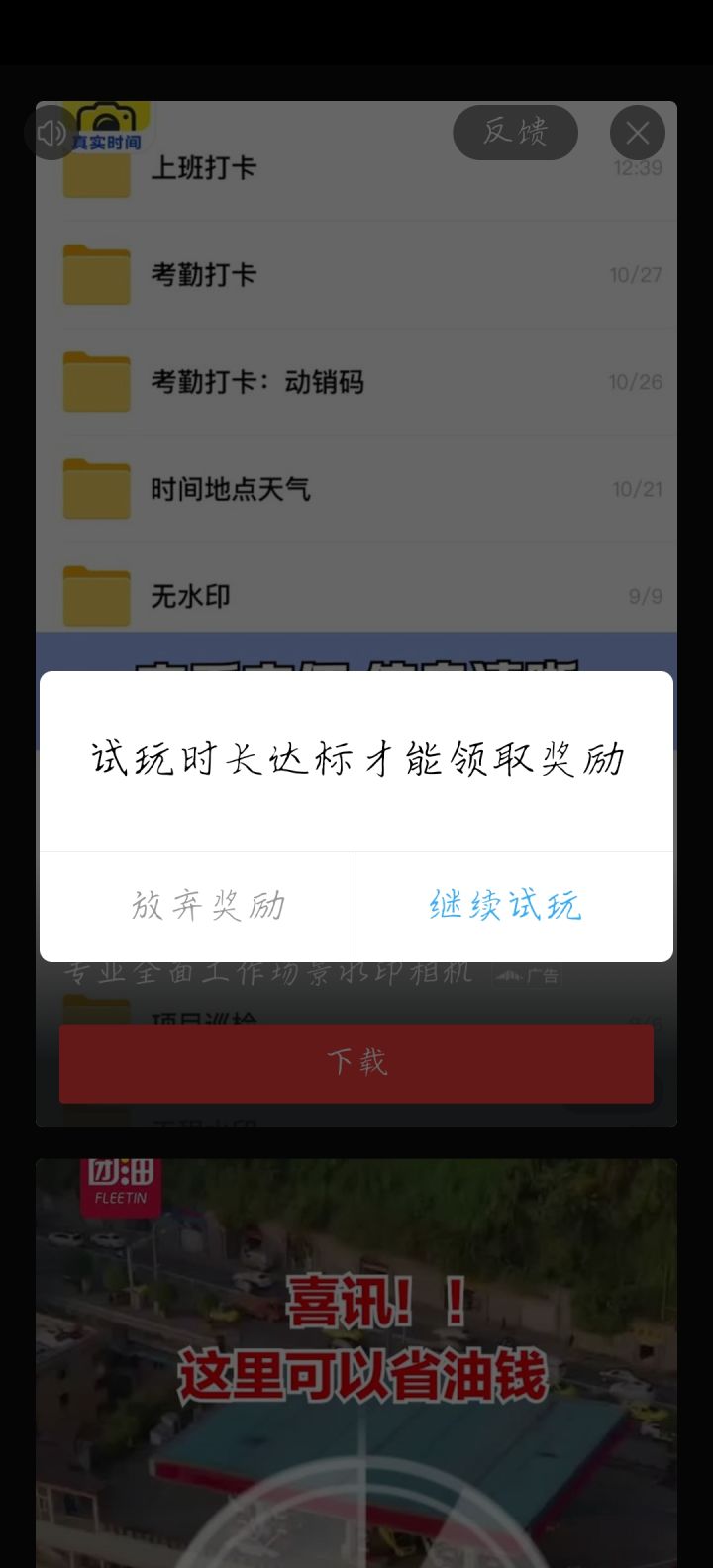This screenshot has width=713, height=1568.
Task: Dismiss the ad with the X button
Action: [638, 133]
